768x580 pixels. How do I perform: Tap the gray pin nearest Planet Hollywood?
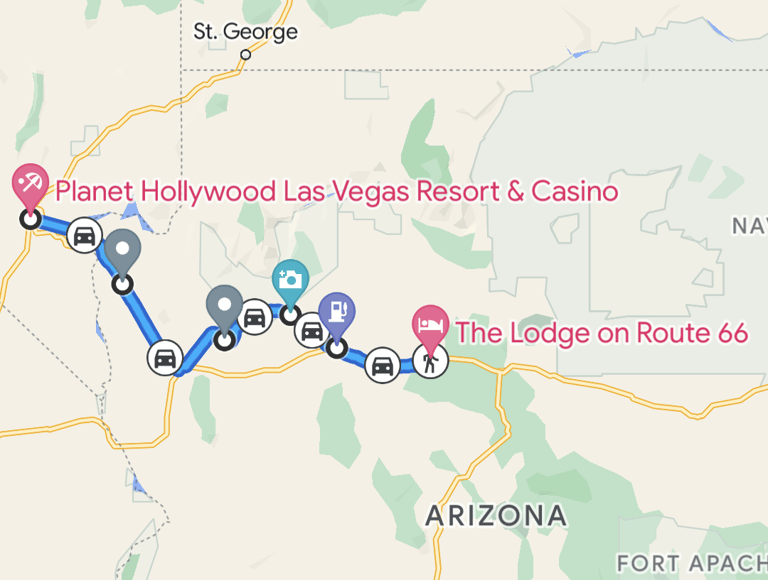tap(122, 252)
